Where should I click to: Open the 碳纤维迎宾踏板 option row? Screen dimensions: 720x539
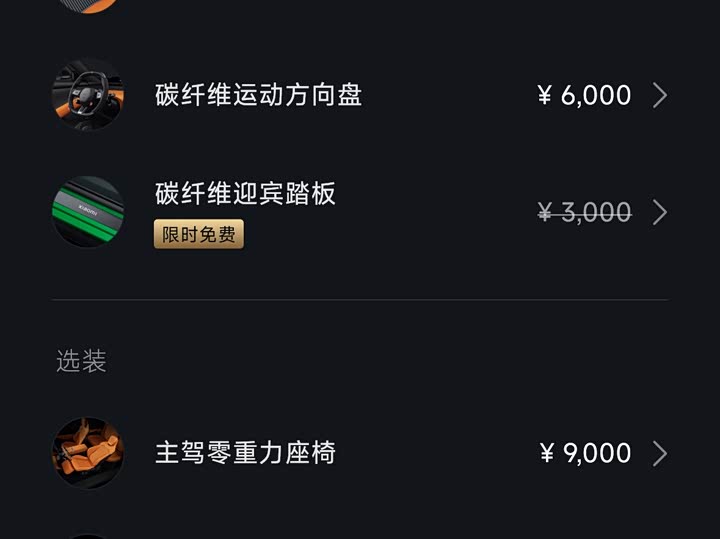pos(360,212)
